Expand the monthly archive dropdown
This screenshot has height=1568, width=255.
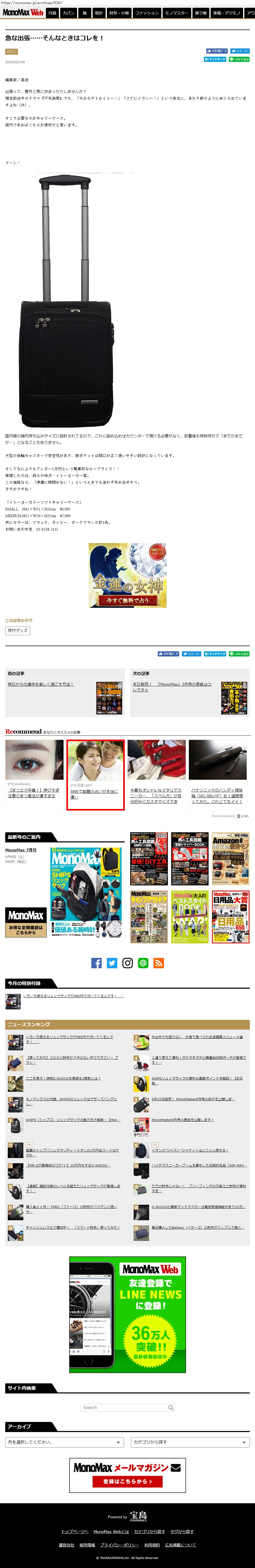[65, 1441]
